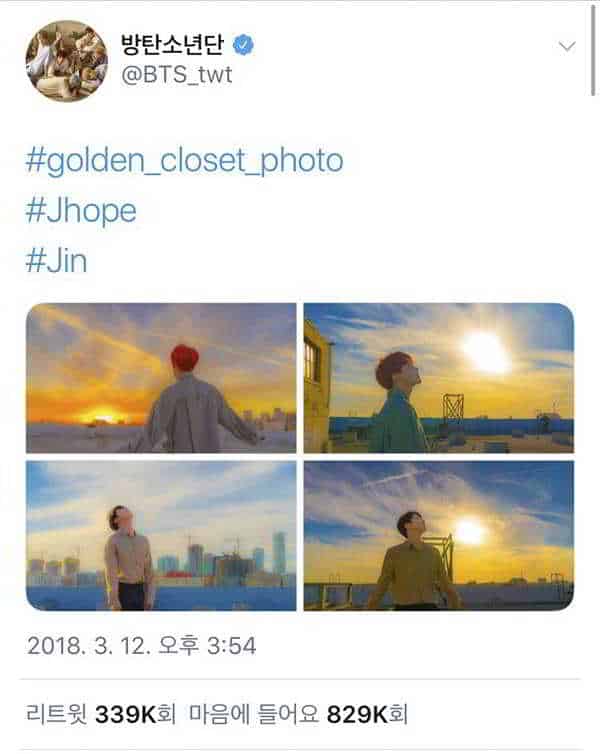Open the tweet options chevron menu

coord(567,47)
